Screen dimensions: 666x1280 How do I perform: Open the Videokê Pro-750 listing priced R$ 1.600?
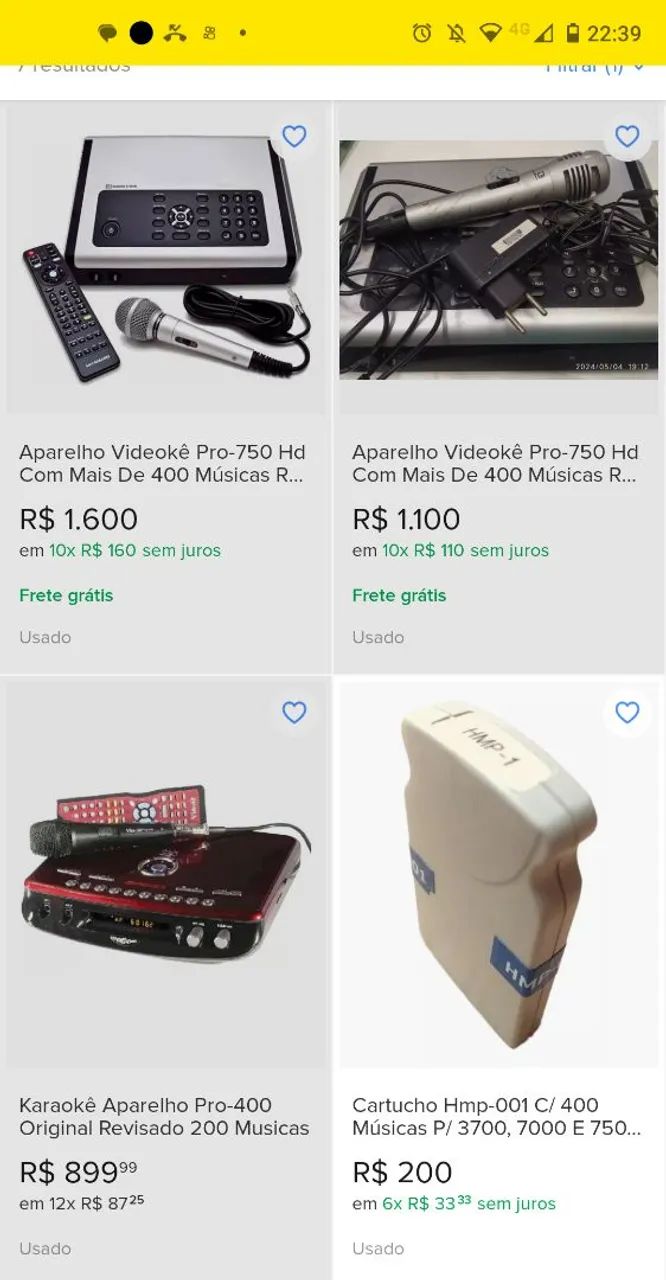tap(166, 386)
